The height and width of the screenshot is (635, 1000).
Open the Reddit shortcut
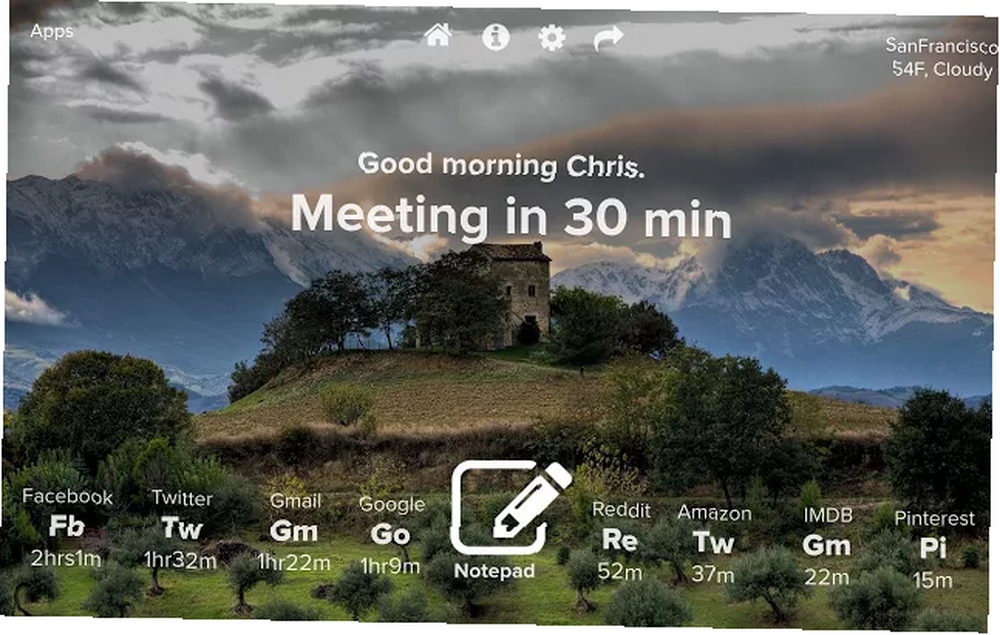pos(620,540)
